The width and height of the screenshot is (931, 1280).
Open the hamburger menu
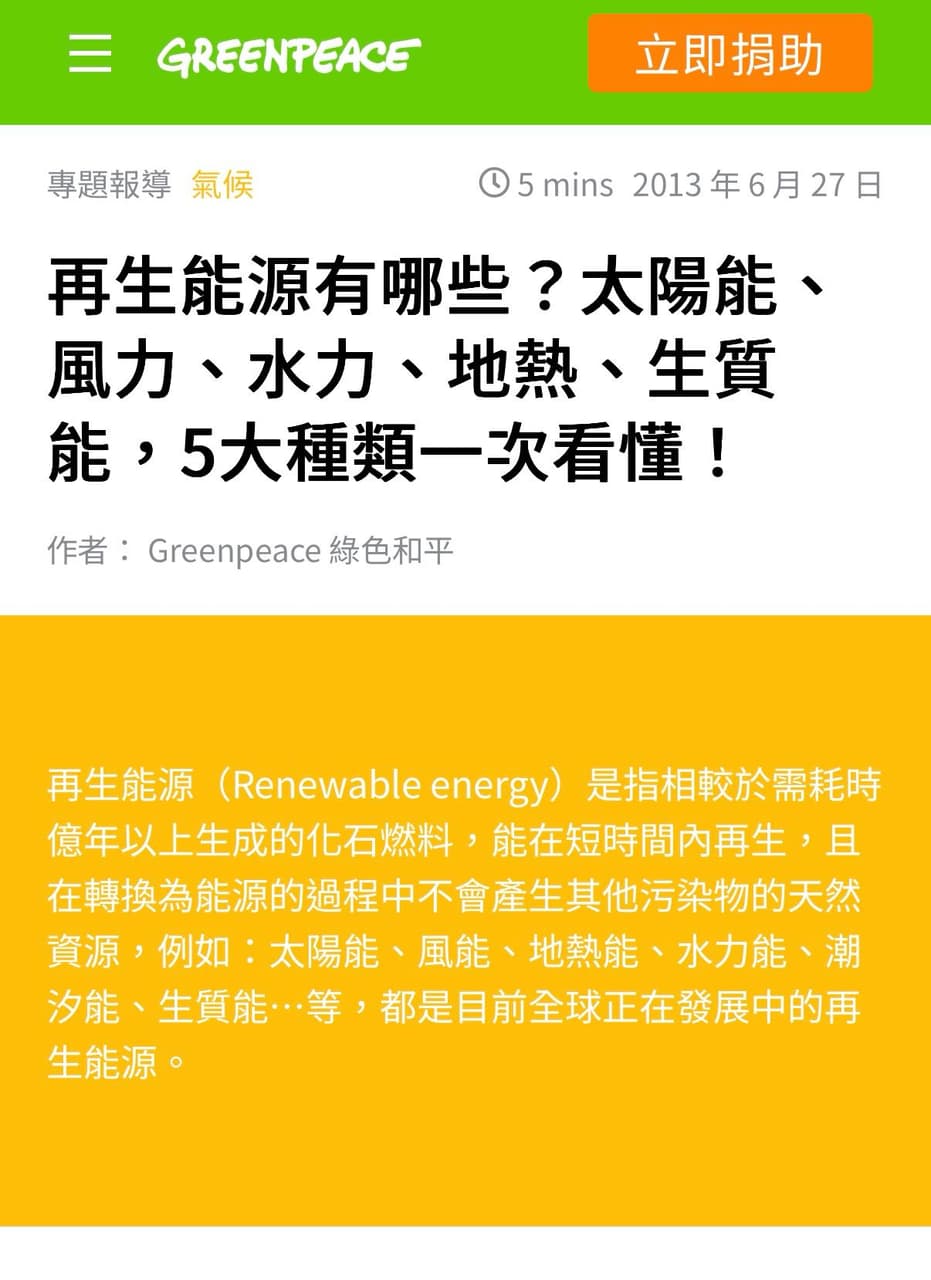click(90, 53)
